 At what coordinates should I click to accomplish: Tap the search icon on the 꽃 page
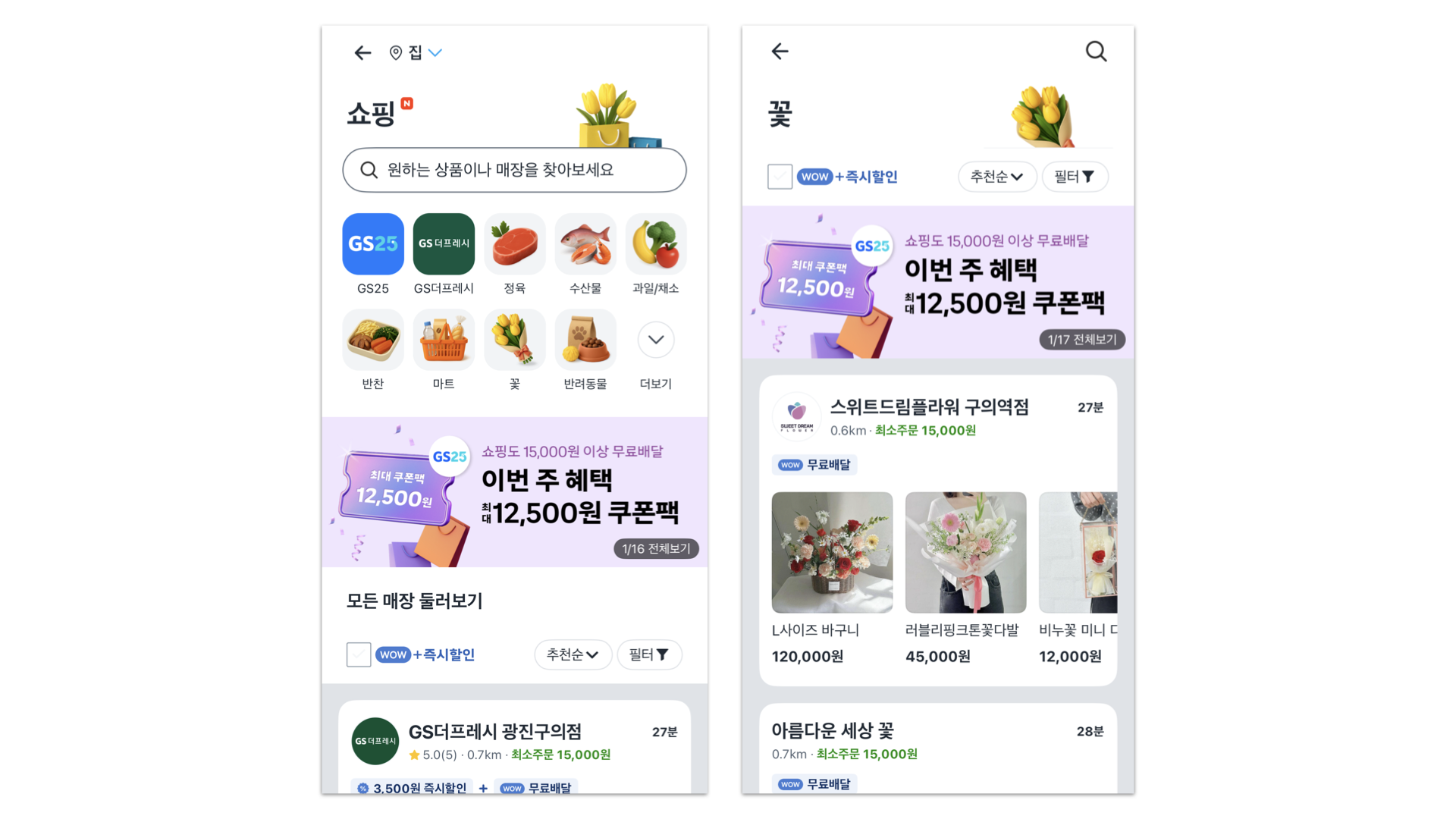1096,52
